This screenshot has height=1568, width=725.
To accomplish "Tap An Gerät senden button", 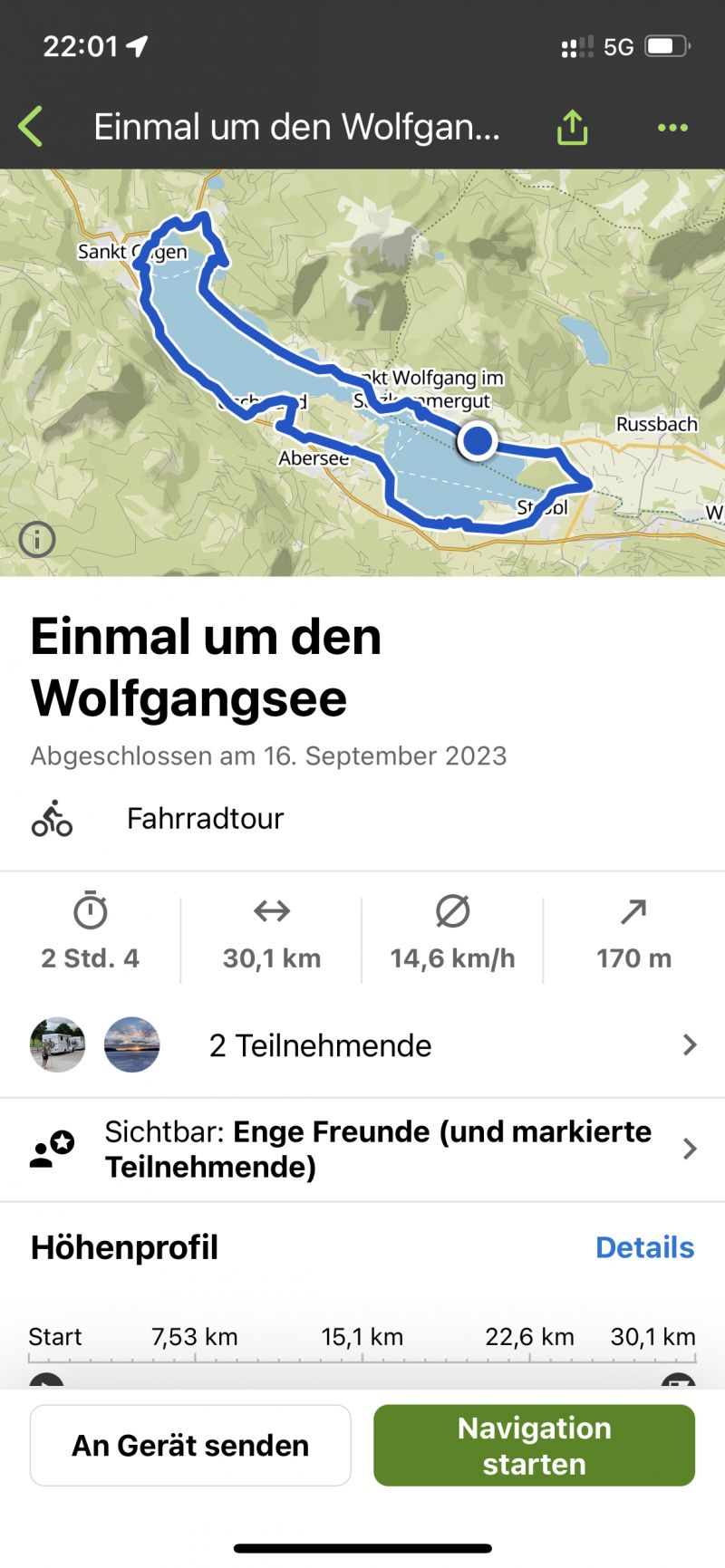I will click(190, 1445).
